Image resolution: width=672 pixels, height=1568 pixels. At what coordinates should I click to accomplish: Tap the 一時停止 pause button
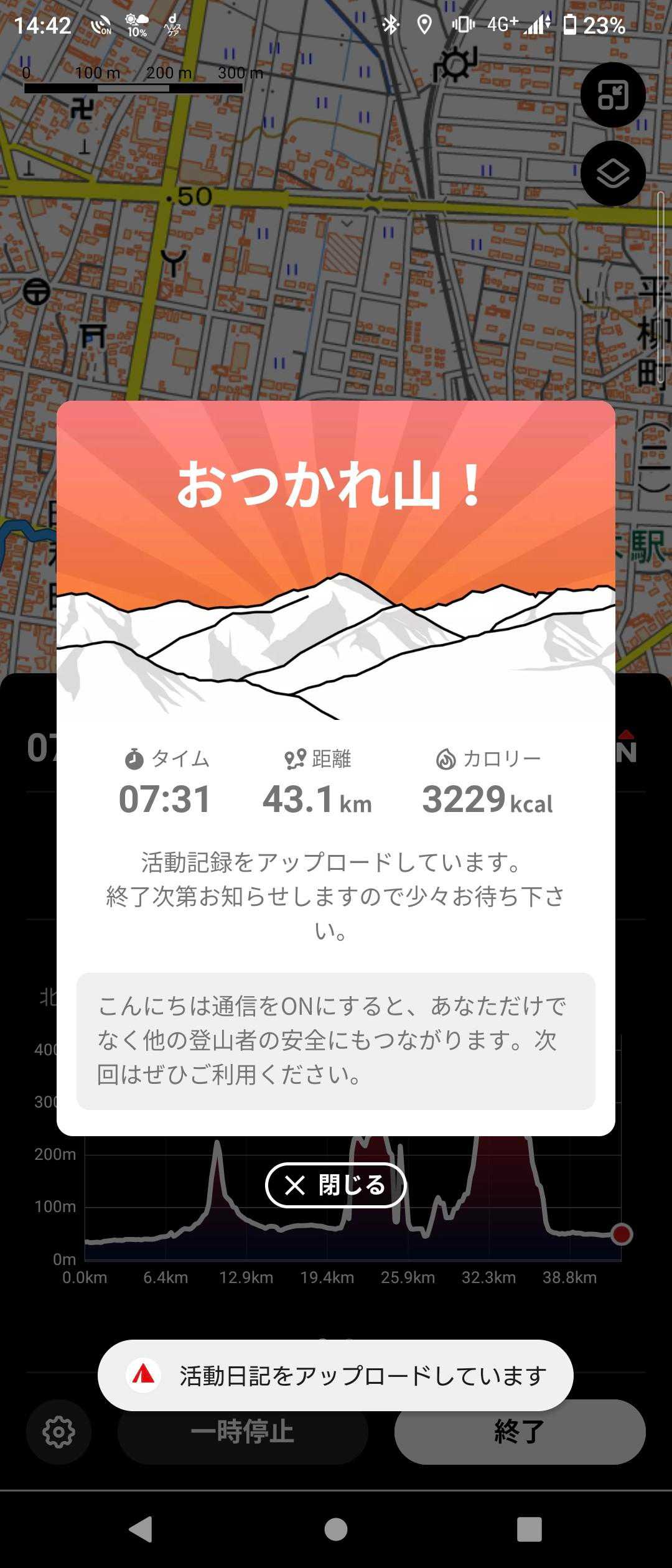pos(243,1432)
